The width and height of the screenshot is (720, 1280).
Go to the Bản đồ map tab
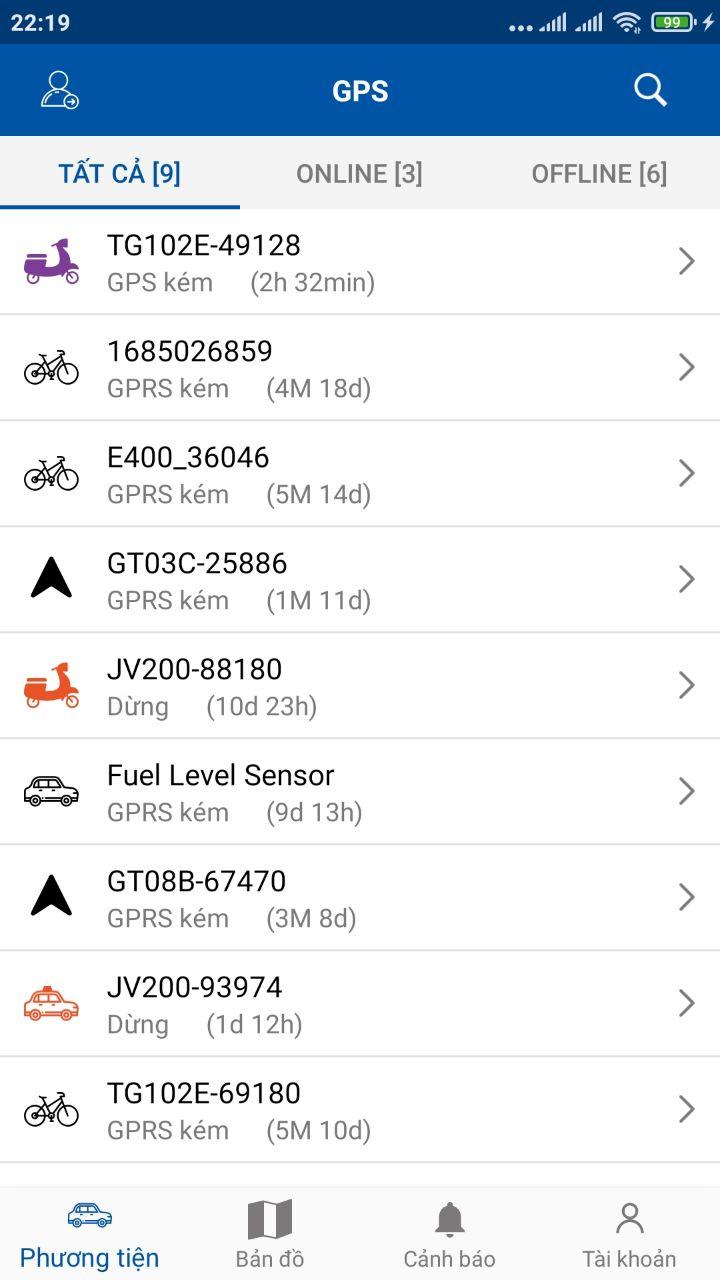pyautogui.click(x=270, y=1234)
